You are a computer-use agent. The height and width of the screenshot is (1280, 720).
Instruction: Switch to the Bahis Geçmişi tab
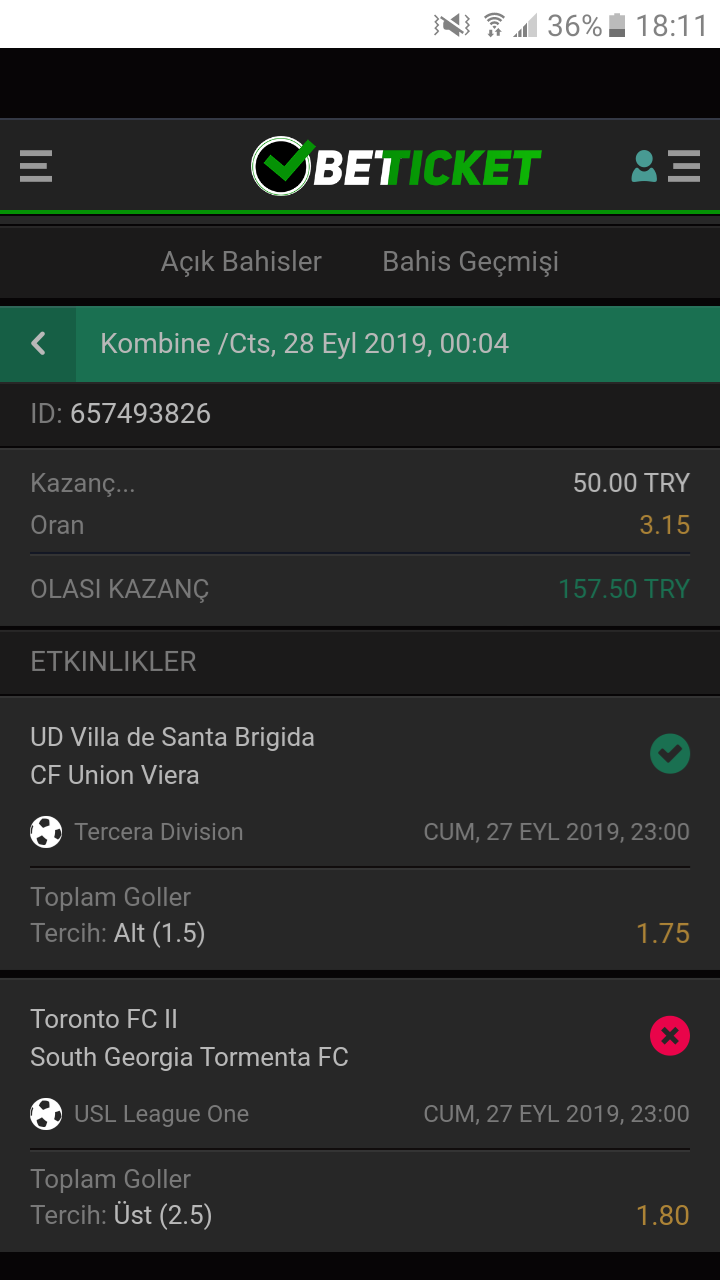[x=470, y=262]
